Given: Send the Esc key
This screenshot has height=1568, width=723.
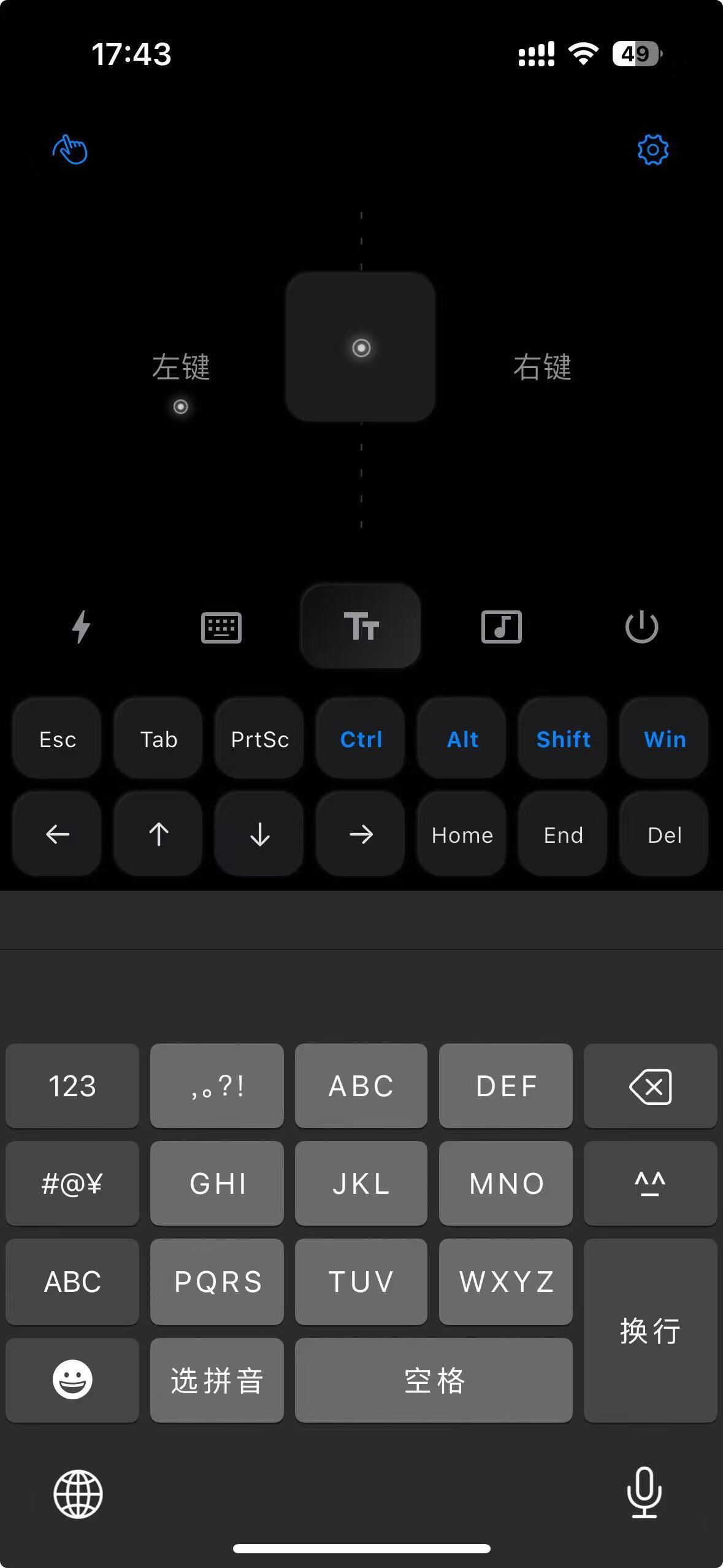Looking at the screenshot, I should 58,739.
